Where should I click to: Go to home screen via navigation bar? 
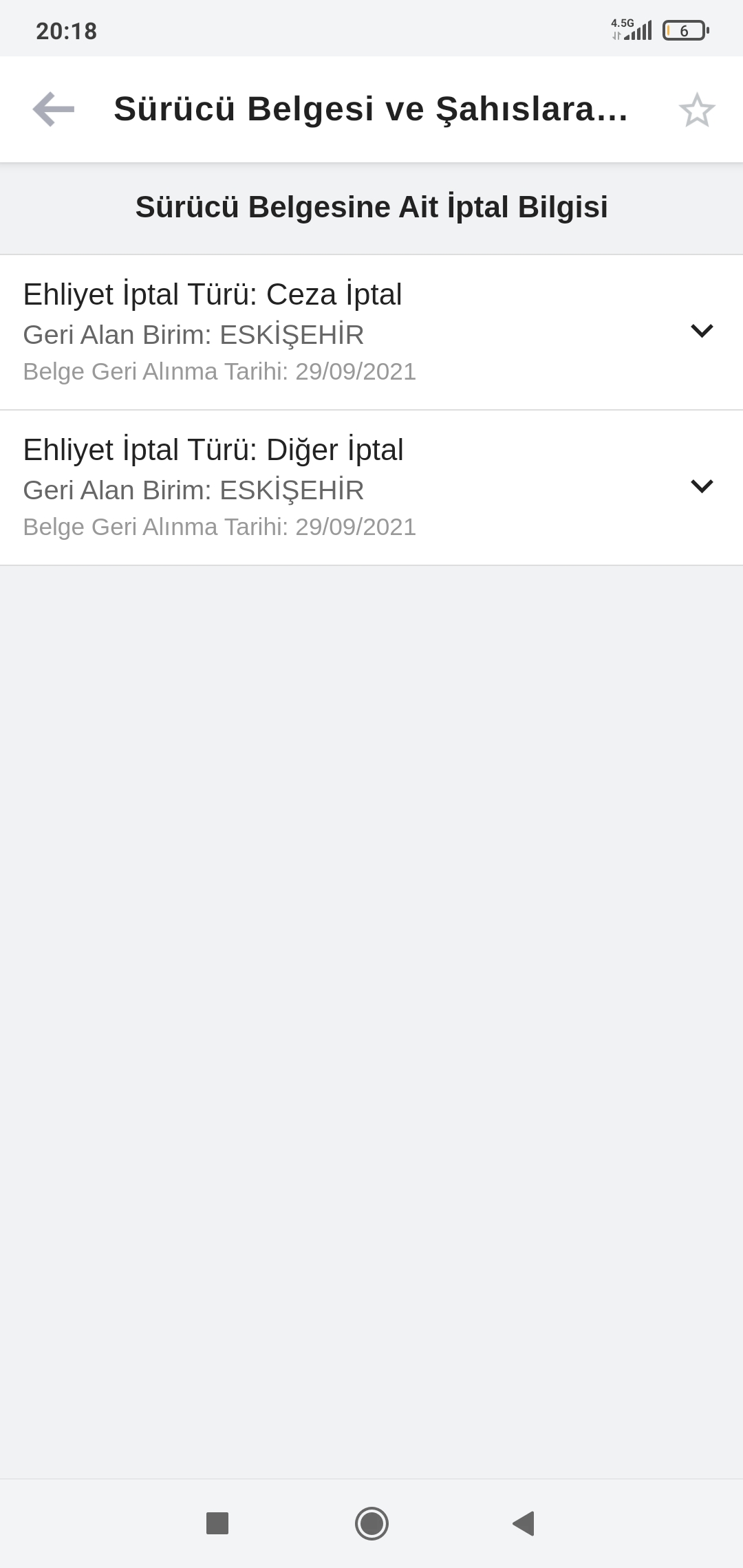point(371,1523)
